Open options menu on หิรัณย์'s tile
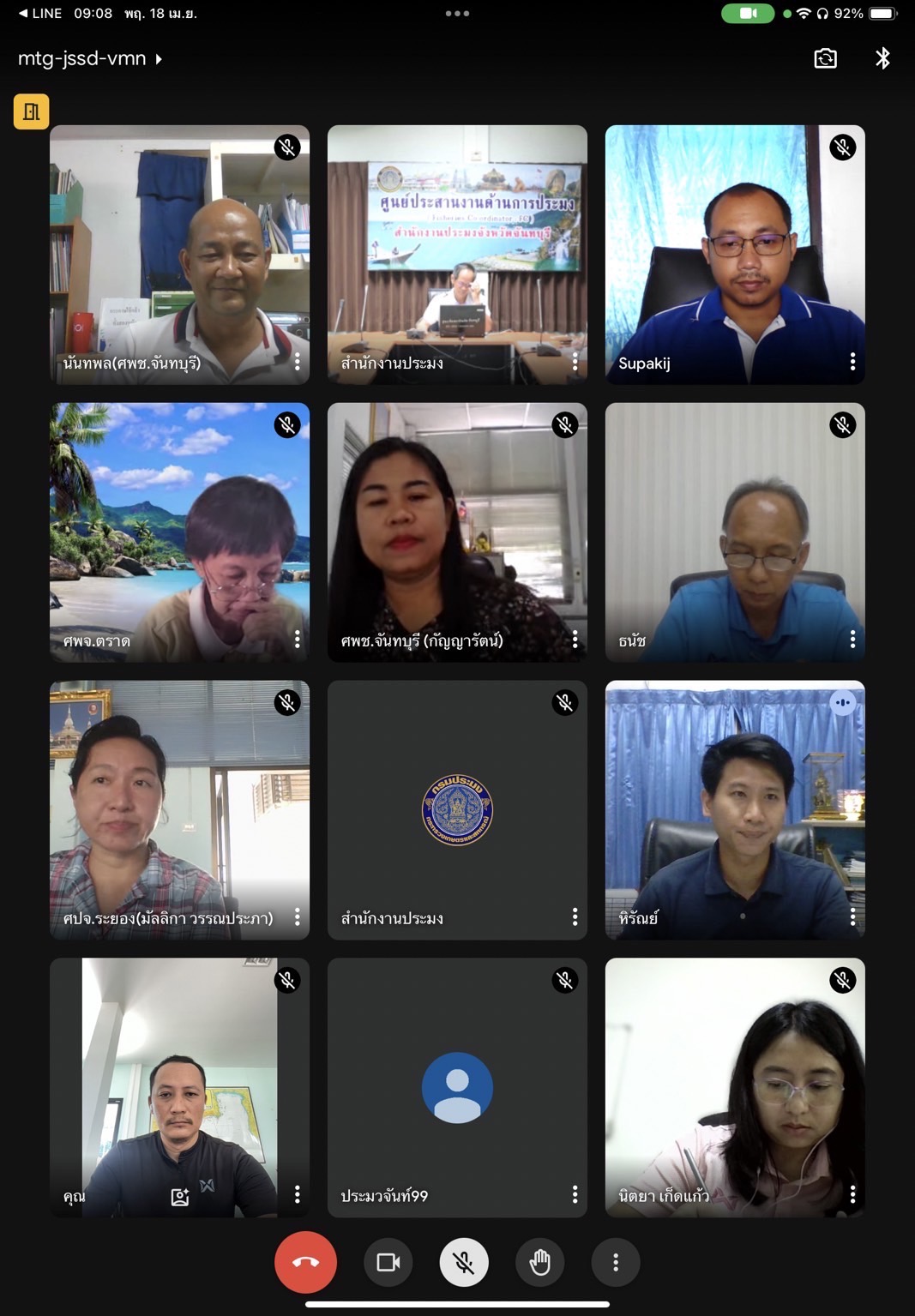The width and height of the screenshot is (915, 1316). click(852, 917)
